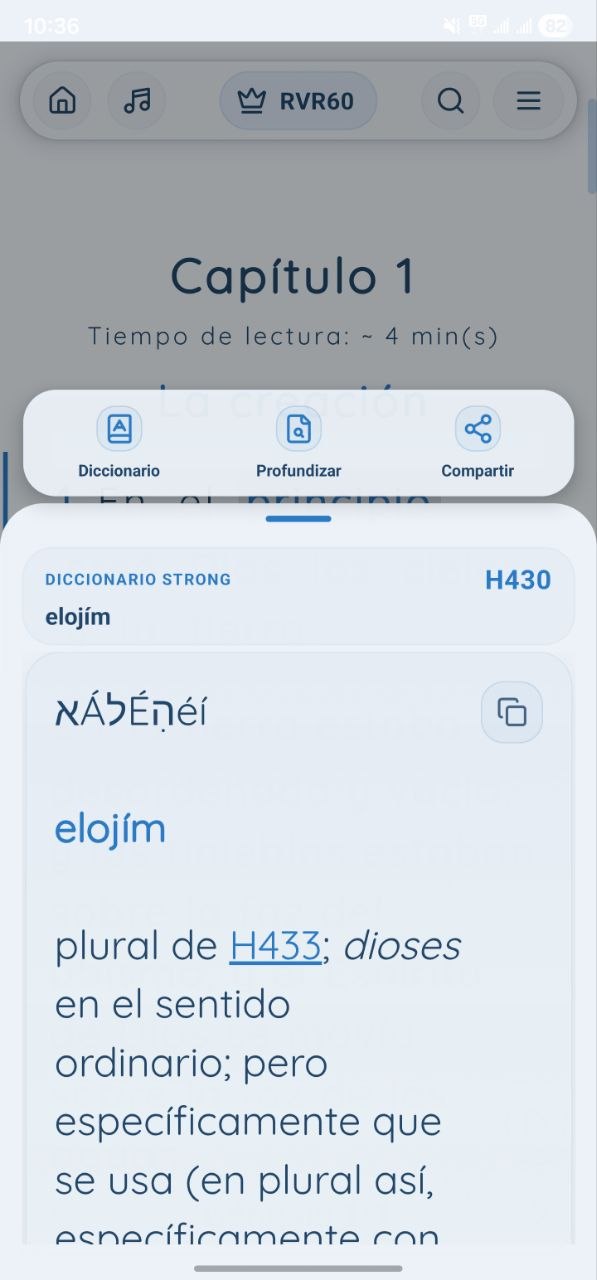Select the Diccionario option
The height and width of the screenshot is (1280, 597).
[119, 443]
